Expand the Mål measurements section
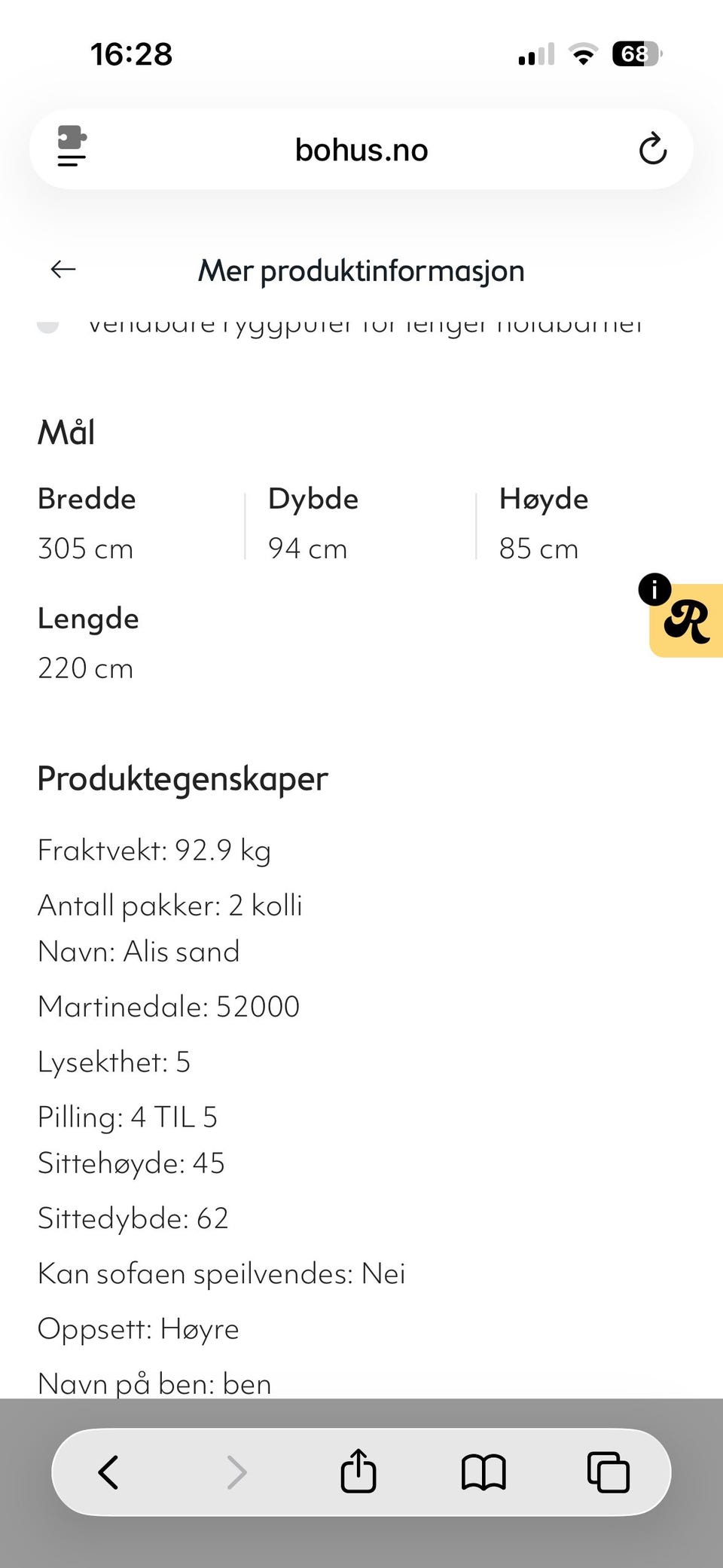 point(66,431)
